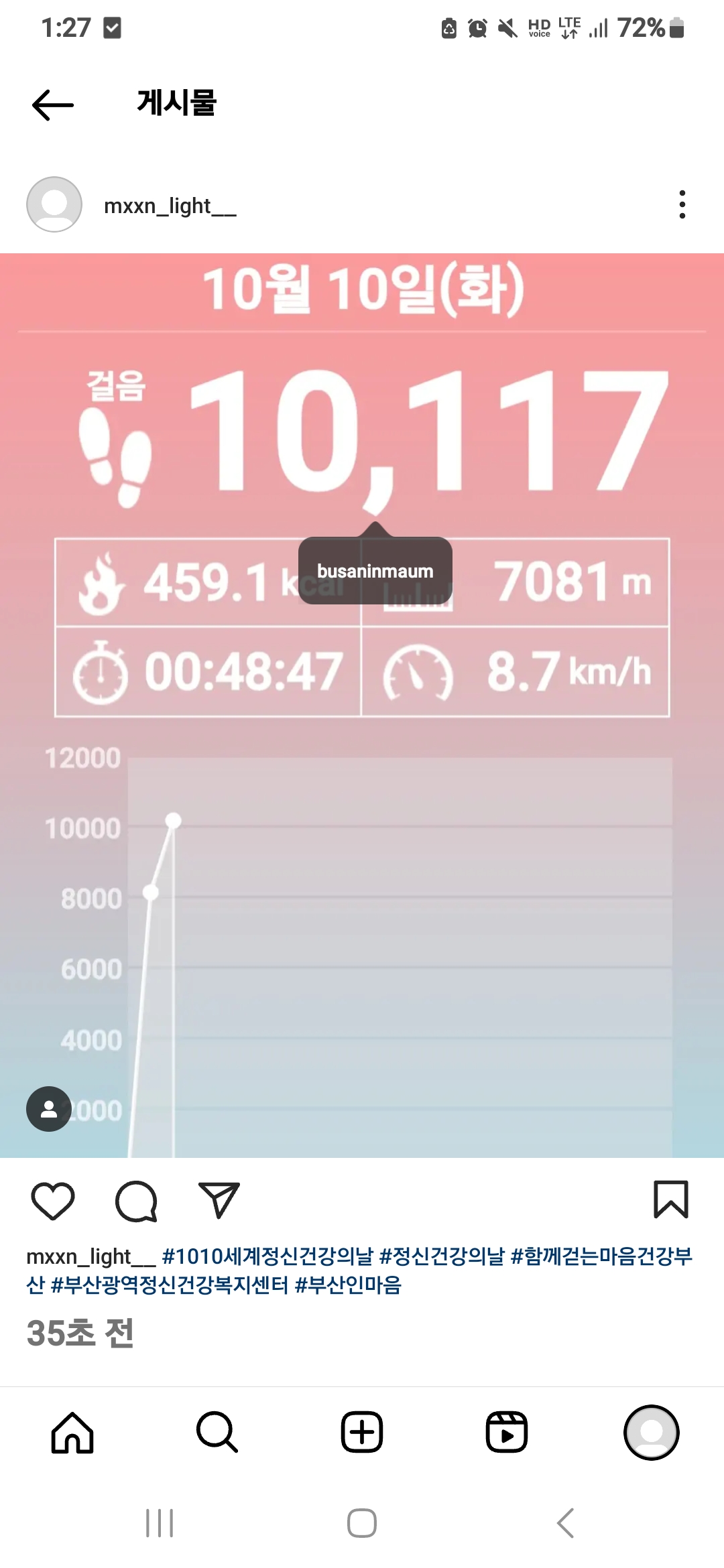The image size is (724, 1568).
Task: Switch to the Search tab
Action: pos(217,1433)
